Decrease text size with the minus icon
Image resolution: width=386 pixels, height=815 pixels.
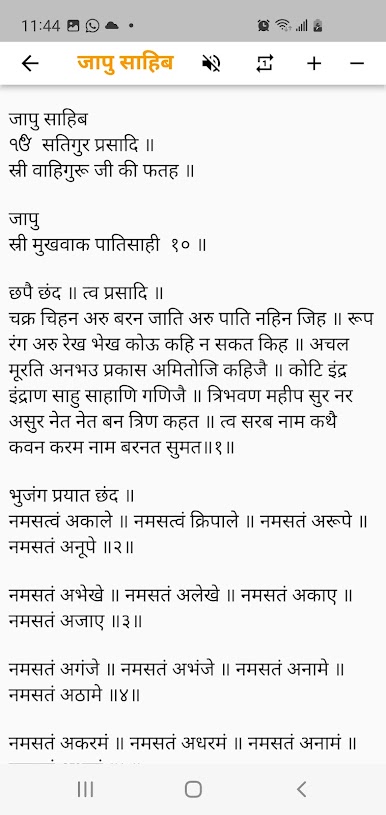click(x=357, y=63)
